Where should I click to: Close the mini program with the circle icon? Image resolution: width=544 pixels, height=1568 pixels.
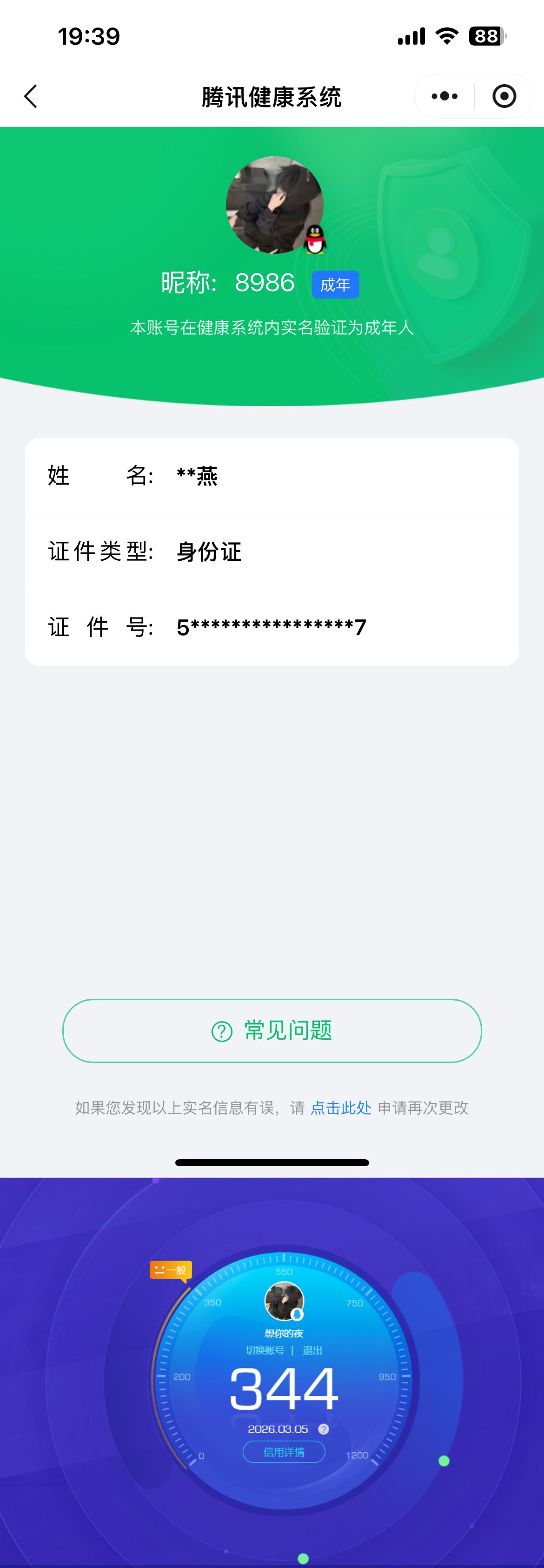coord(504,96)
